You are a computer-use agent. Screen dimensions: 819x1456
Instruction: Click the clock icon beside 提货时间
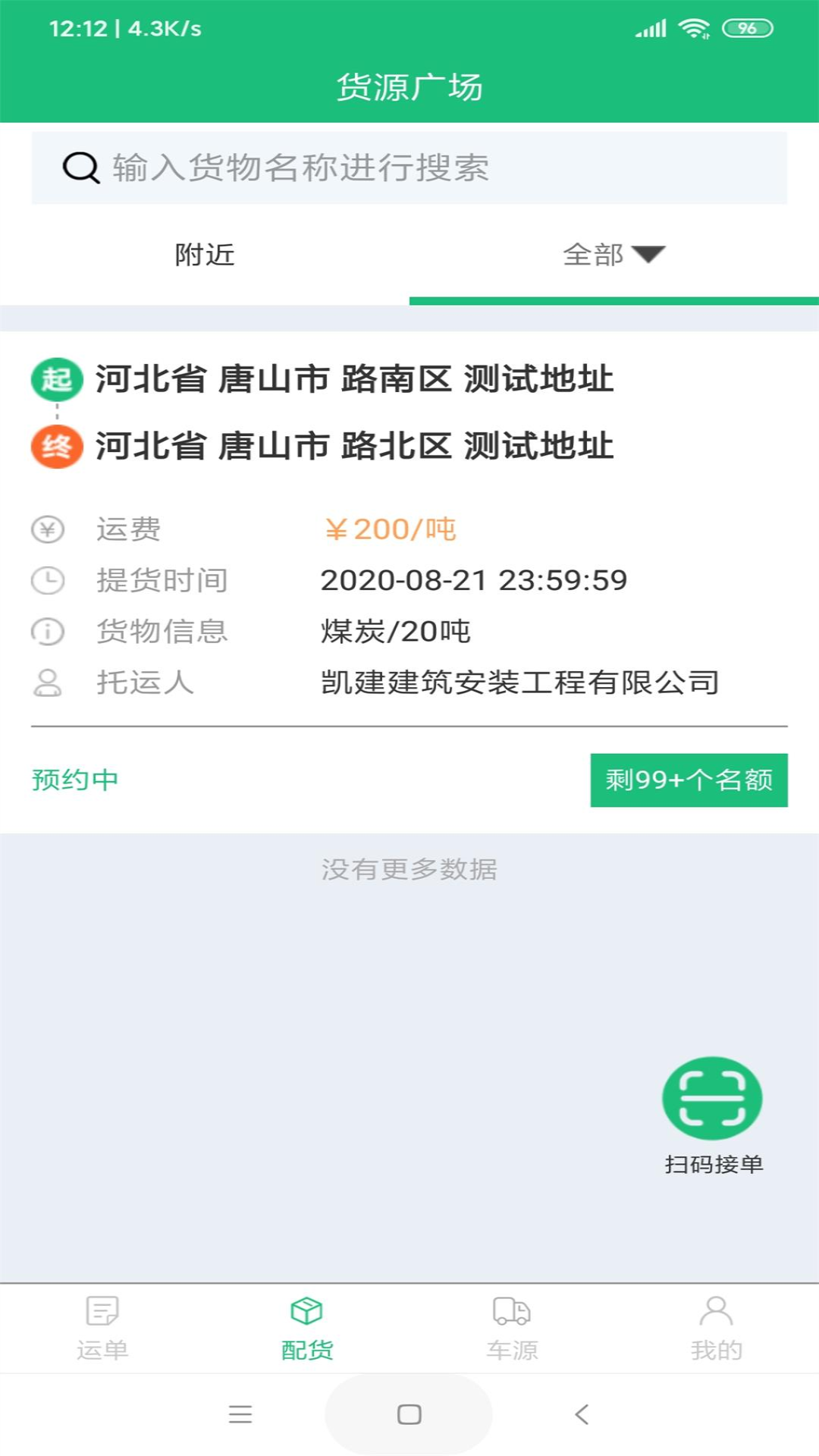click(x=47, y=580)
